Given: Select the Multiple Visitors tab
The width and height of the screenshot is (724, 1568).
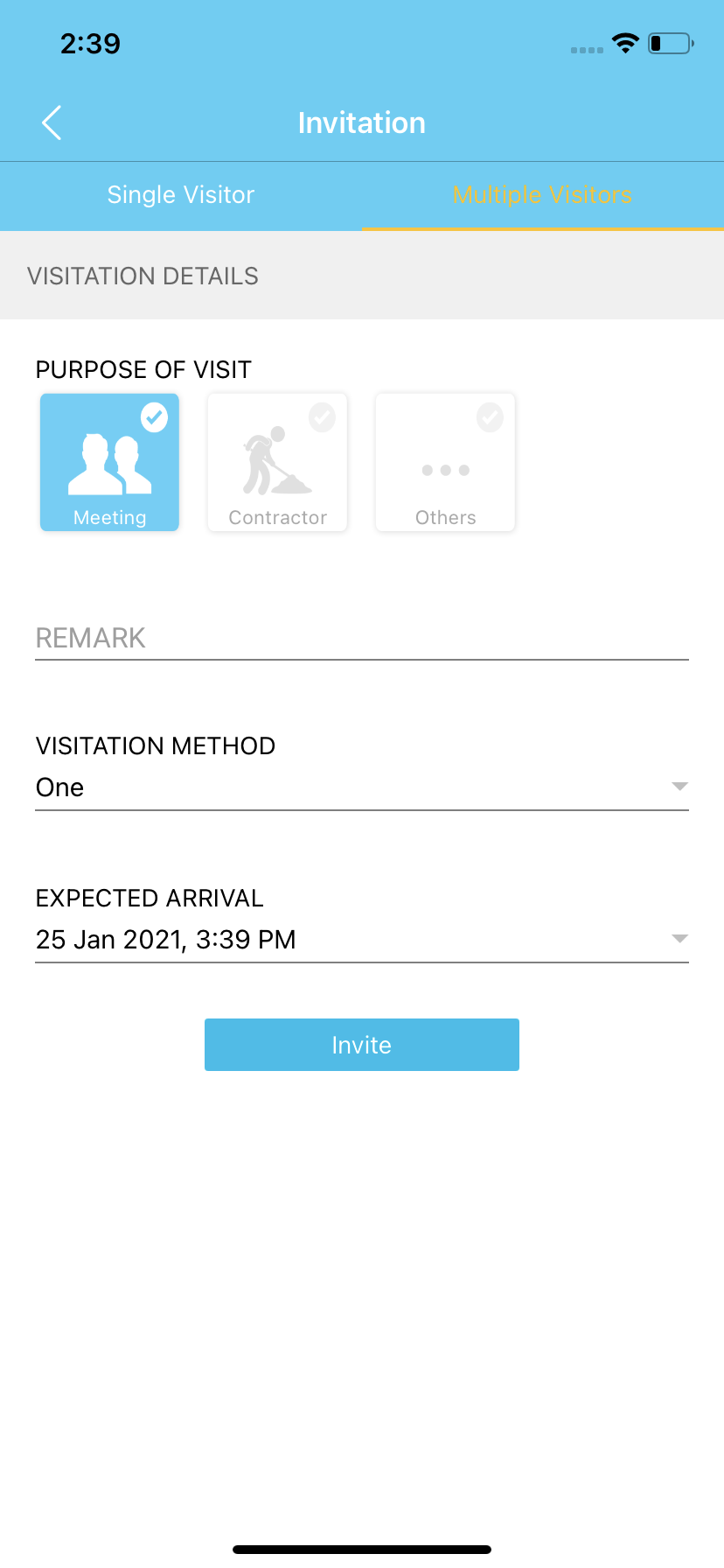Looking at the screenshot, I should pos(543,195).
